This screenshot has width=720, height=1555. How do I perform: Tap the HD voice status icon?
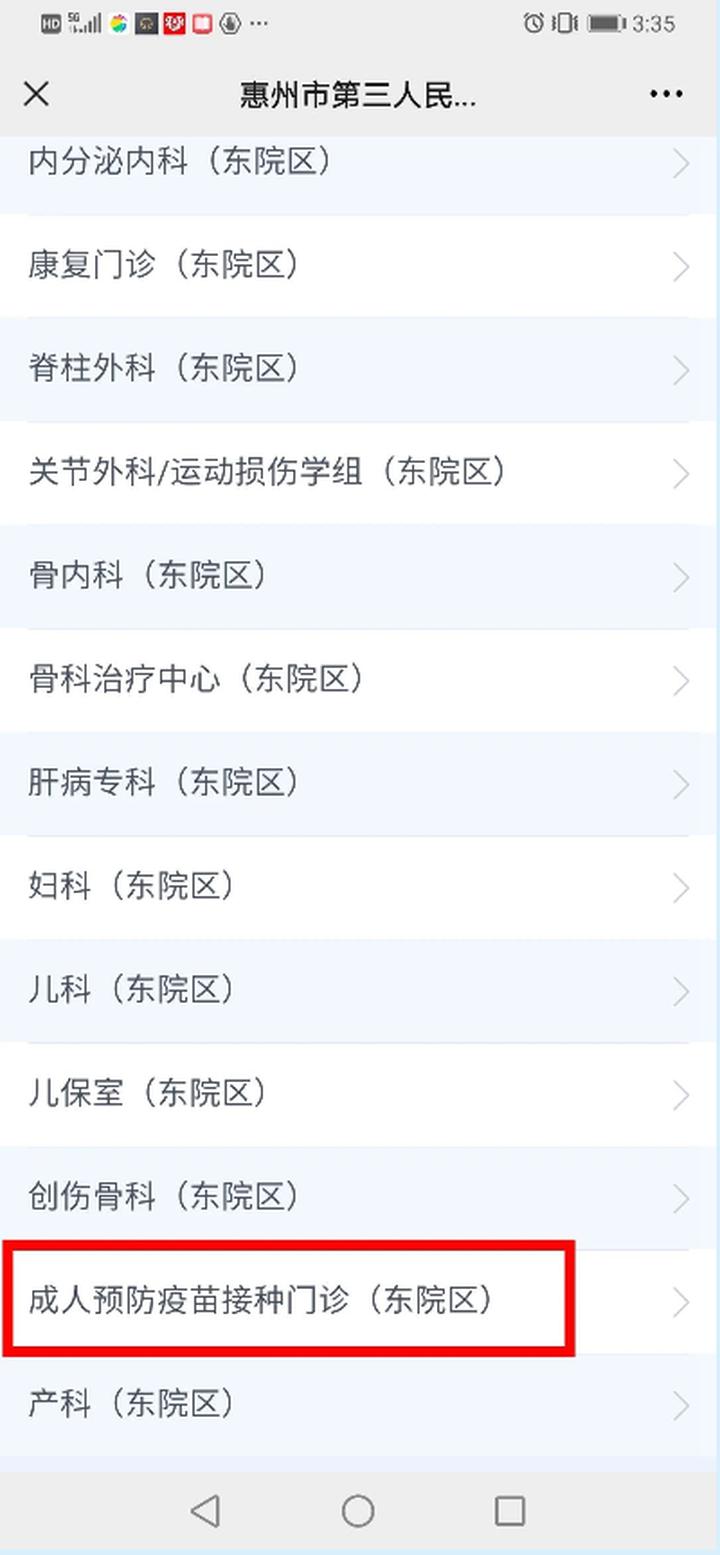49,23
